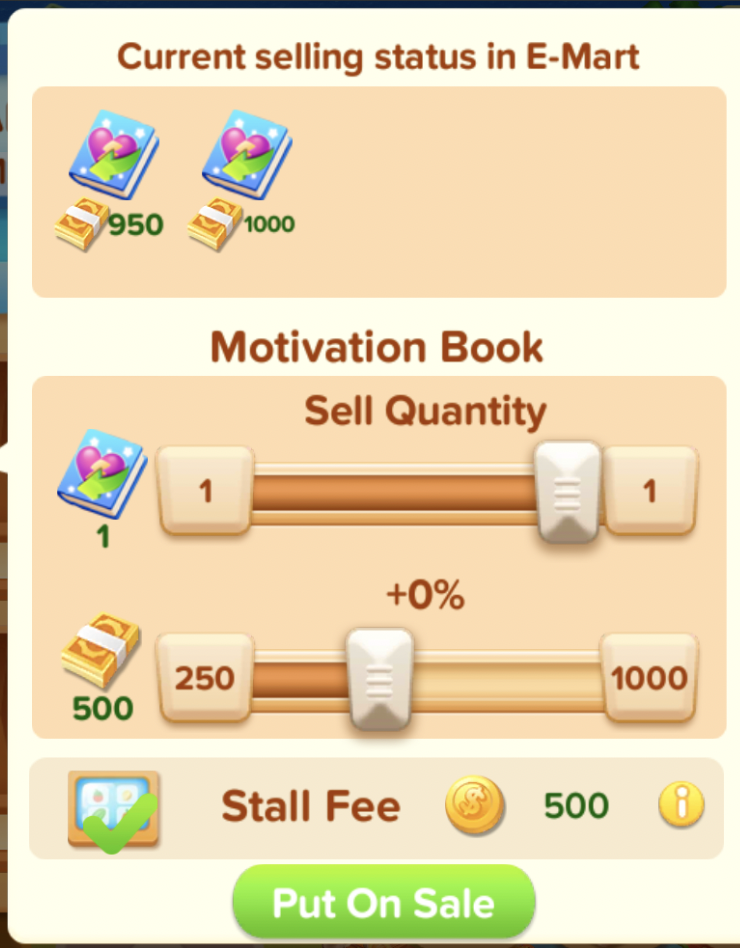Toggle the stall fee checkbox
Viewport: 740px width, 948px height.
[x=113, y=809]
